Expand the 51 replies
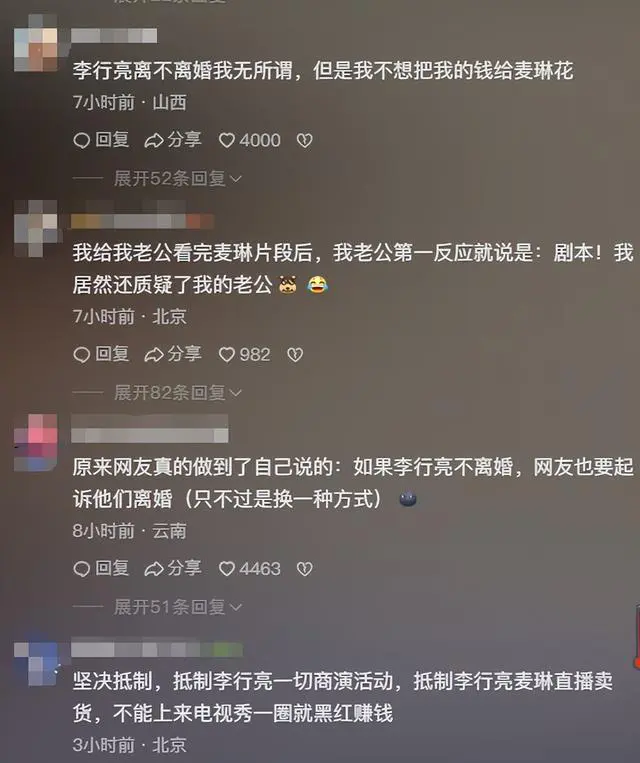This screenshot has width=640, height=763. click(177, 606)
